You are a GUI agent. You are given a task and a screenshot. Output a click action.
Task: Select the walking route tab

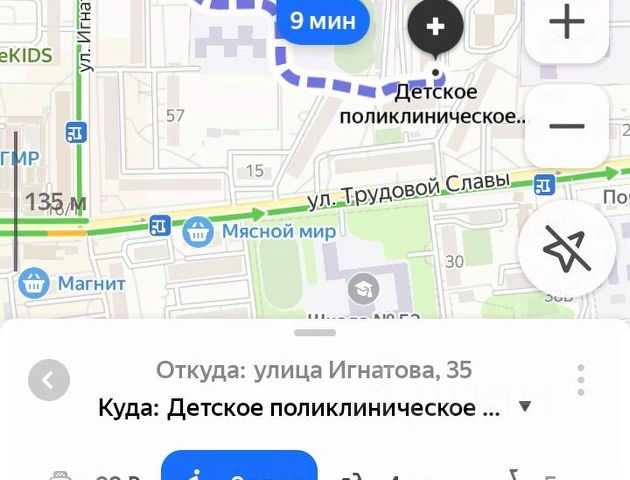pos(239,468)
